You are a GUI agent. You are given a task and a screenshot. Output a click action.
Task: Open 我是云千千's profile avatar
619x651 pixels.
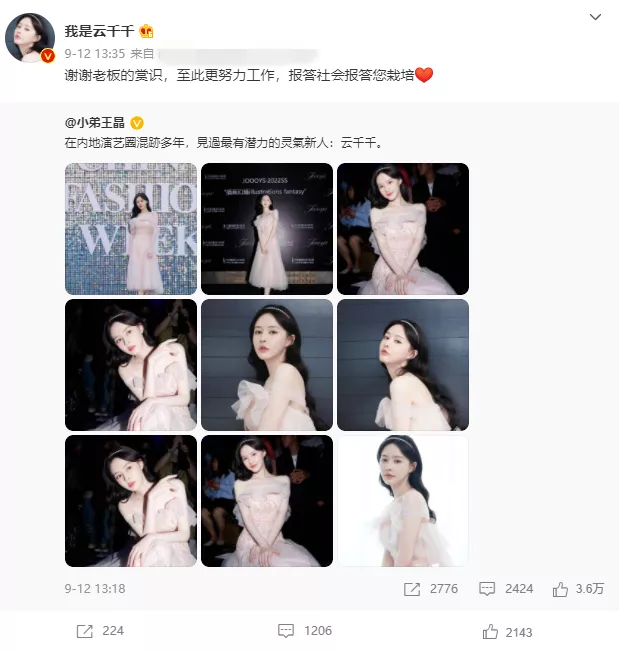(31, 38)
